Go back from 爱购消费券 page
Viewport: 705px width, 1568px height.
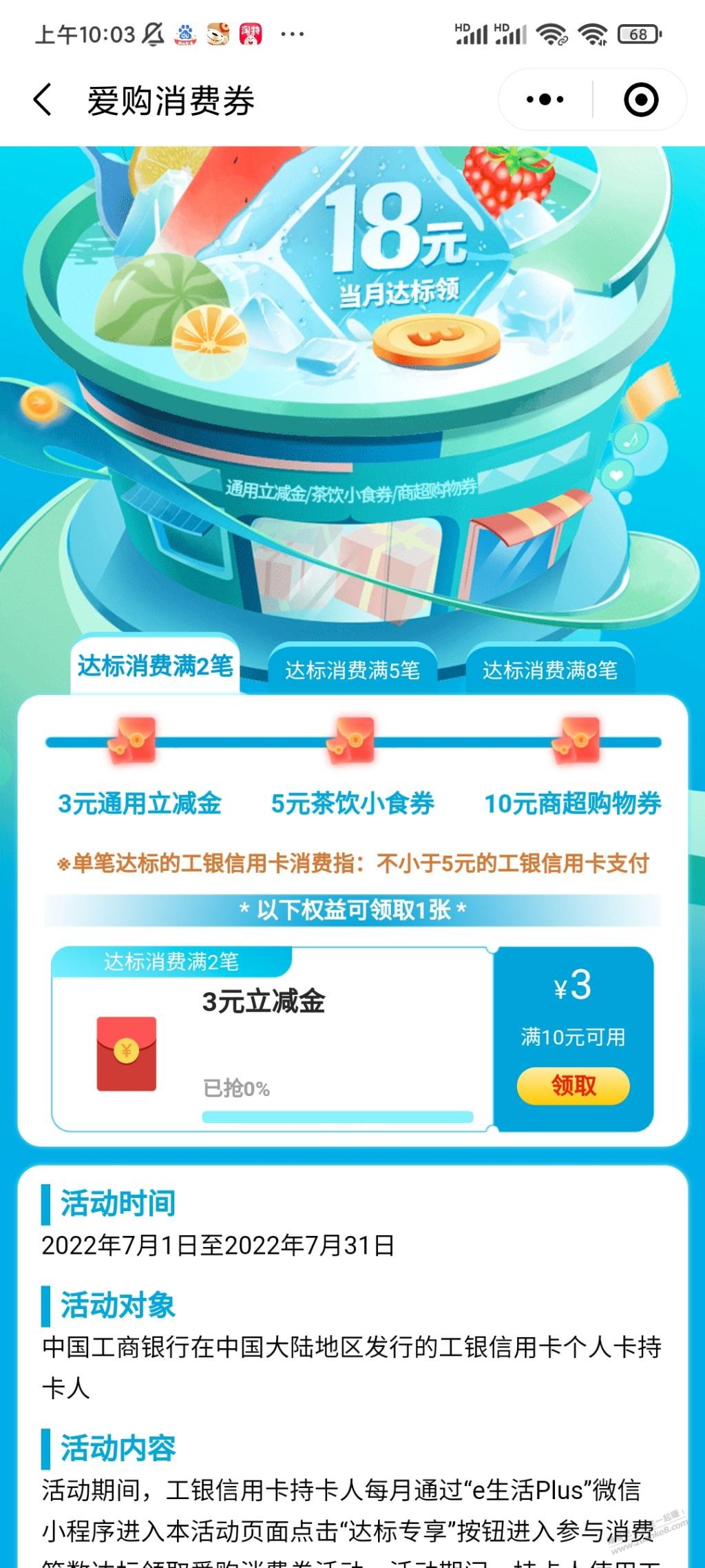tap(43, 101)
